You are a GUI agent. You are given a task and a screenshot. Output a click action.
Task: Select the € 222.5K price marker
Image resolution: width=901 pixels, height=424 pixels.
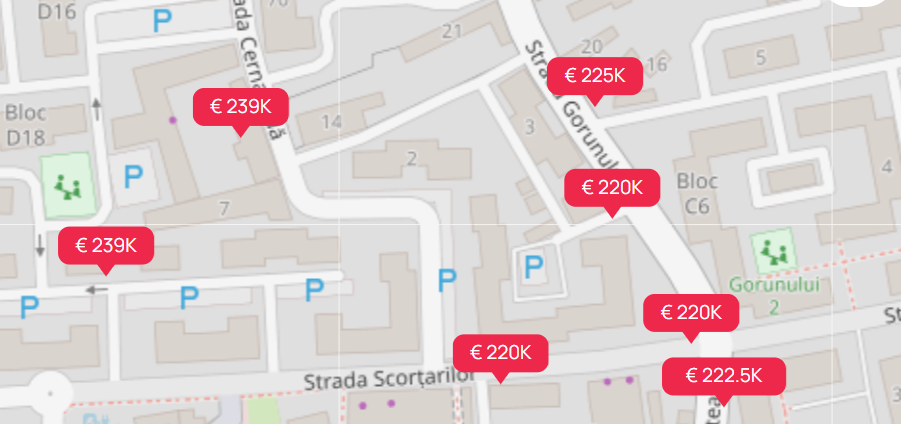pos(724,376)
